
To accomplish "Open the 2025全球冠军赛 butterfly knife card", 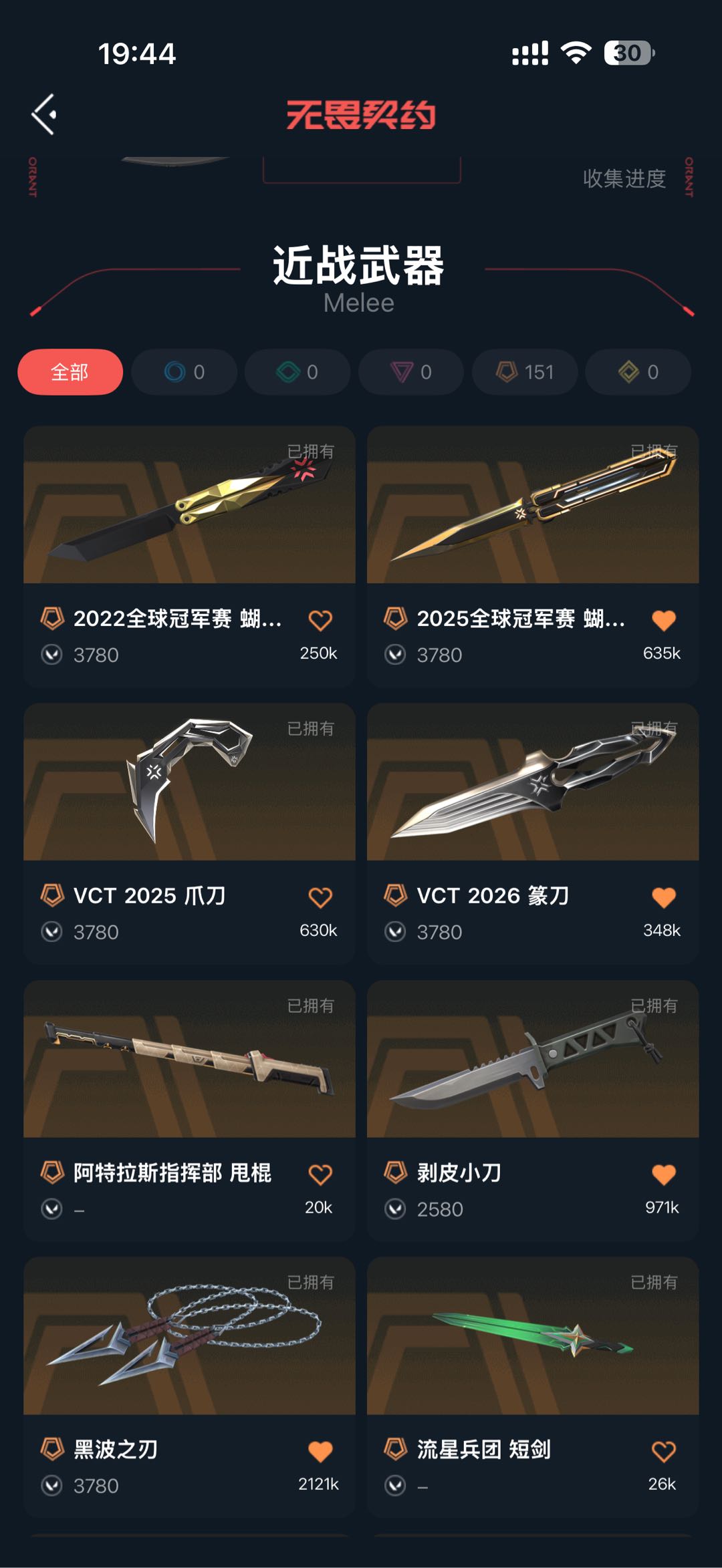I will pos(533,557).
